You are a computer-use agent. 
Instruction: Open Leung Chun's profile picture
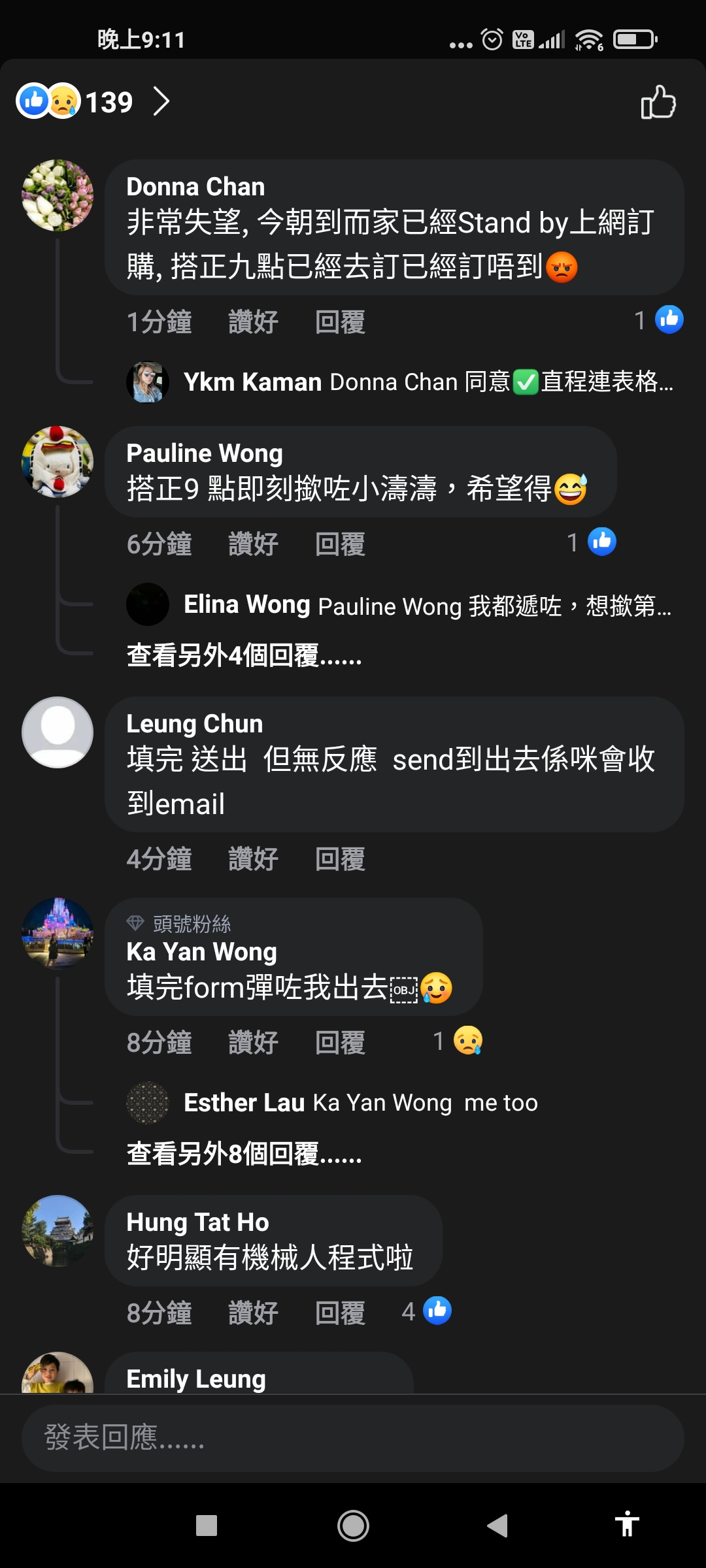click(58, 732)
